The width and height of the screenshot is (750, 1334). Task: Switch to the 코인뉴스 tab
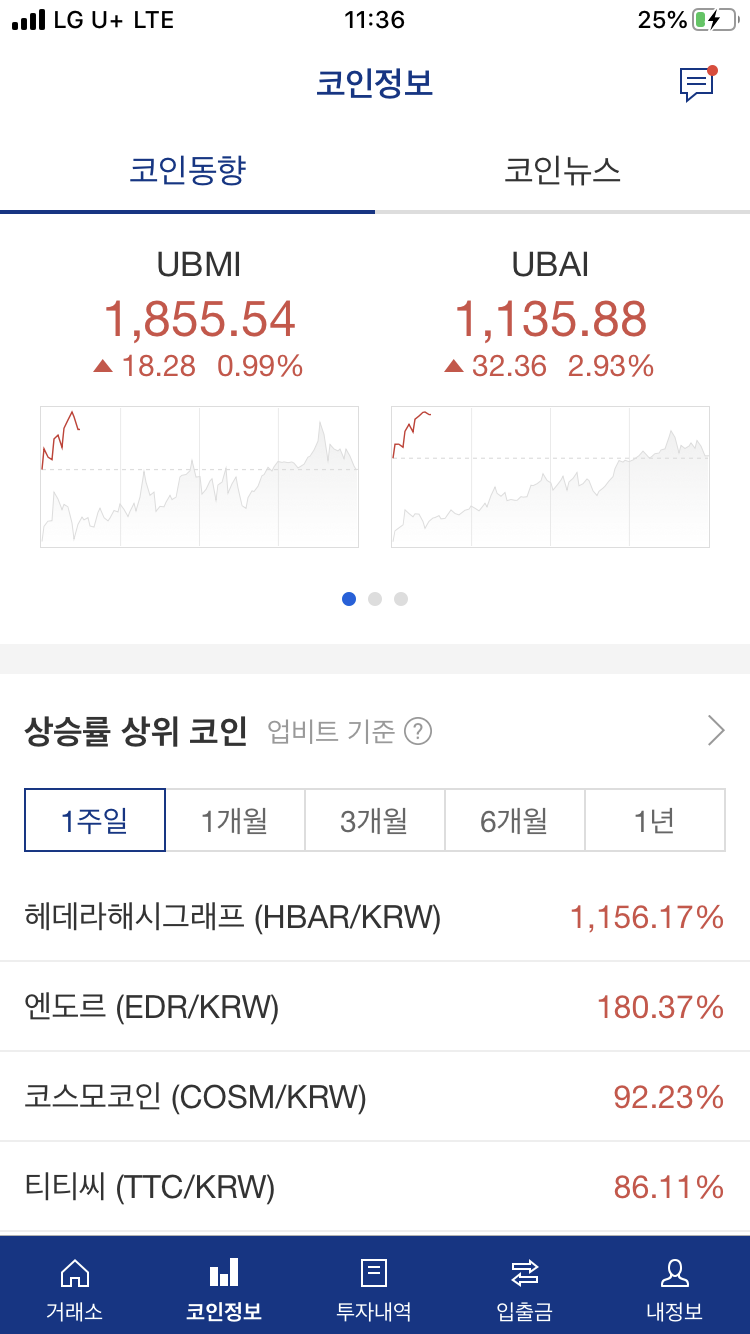coord(562,171)
